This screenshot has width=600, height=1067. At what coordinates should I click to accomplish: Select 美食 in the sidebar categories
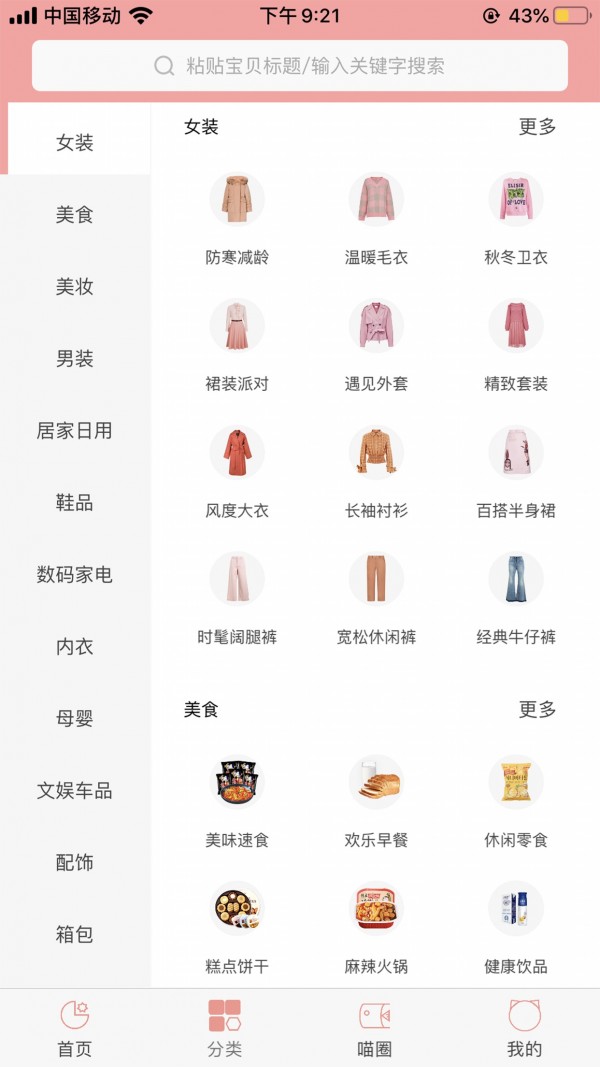(75, 215)
